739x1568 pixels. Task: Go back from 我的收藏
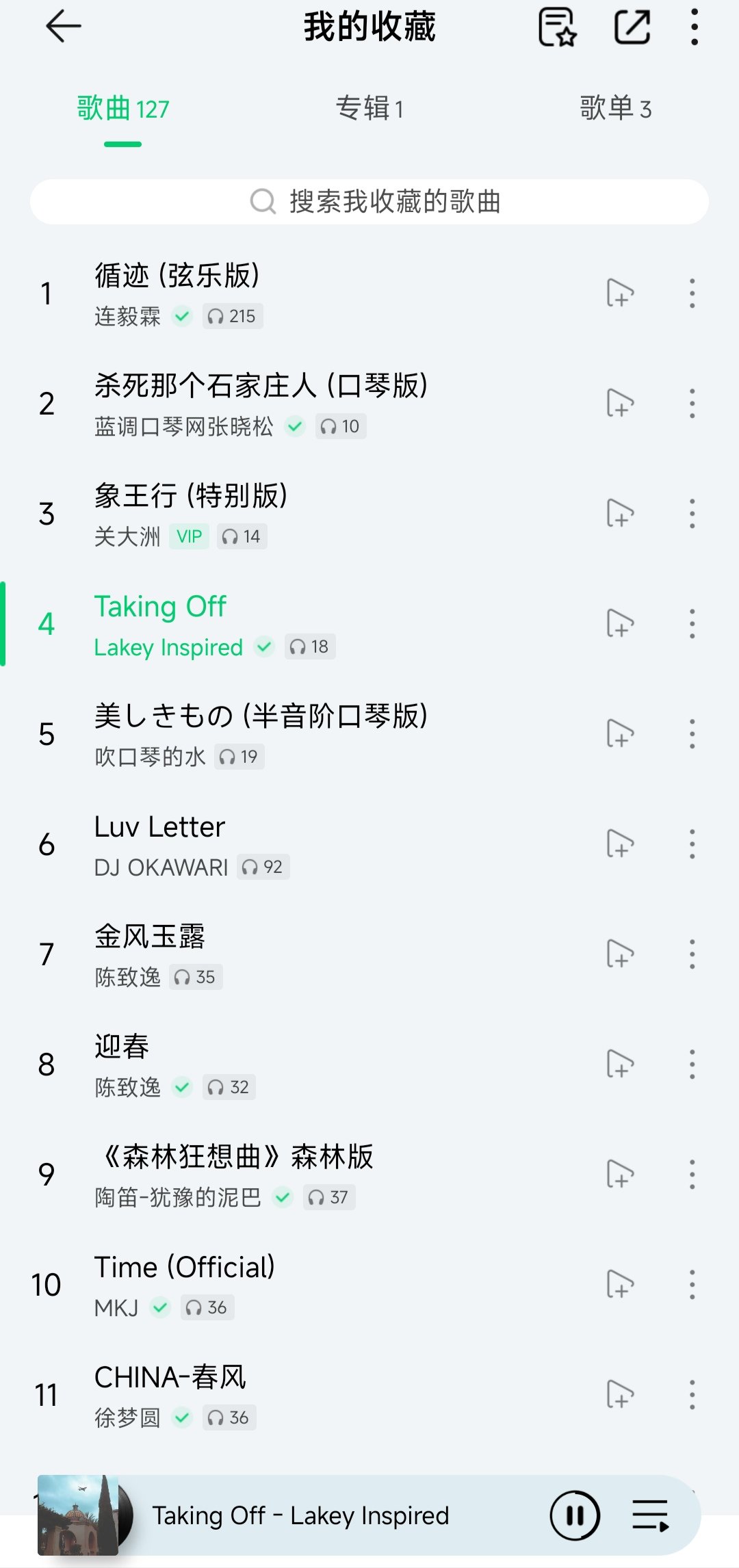[63, 27]
